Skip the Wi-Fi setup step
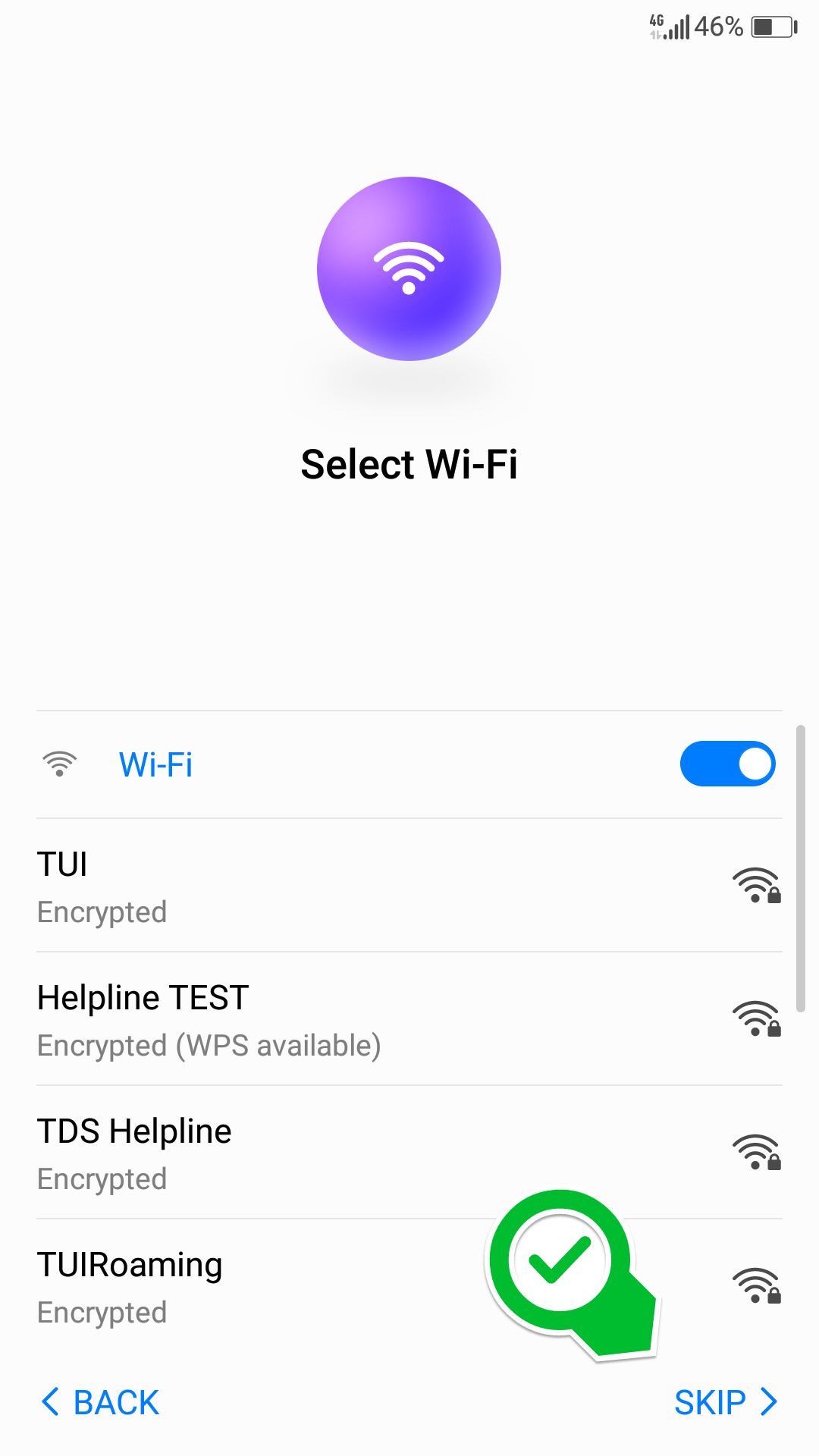This screenshot has height=1456, width=819. (726, 1402)
